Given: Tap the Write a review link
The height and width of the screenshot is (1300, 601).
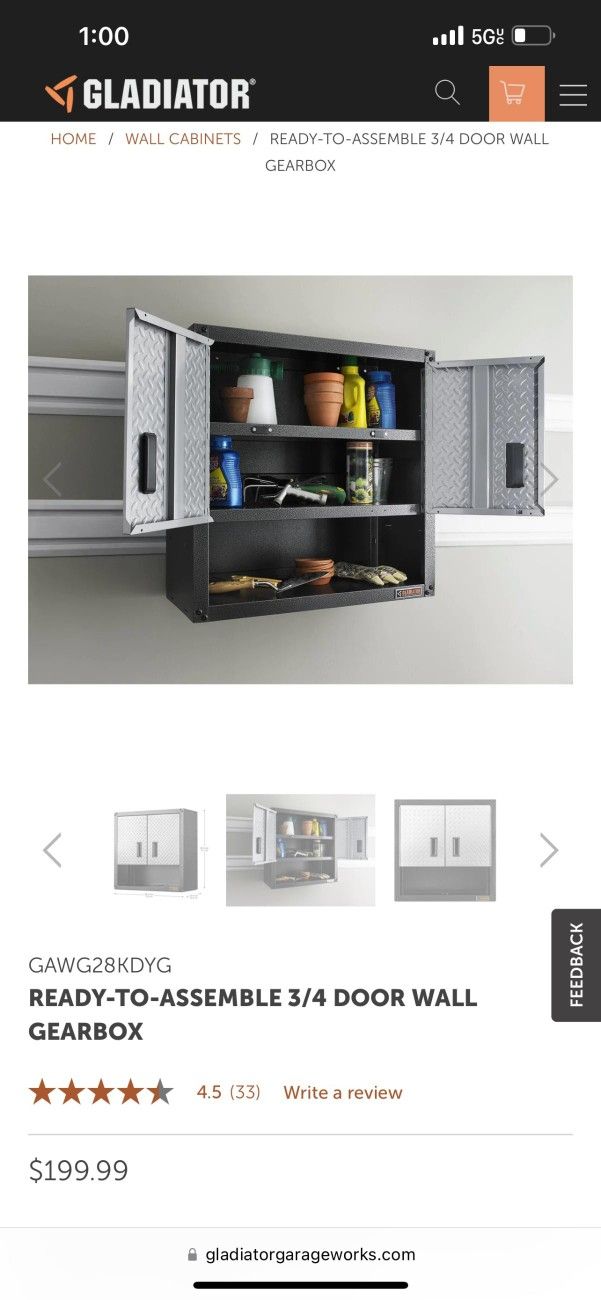Looking at the screenshot, I should [342, 1092].
